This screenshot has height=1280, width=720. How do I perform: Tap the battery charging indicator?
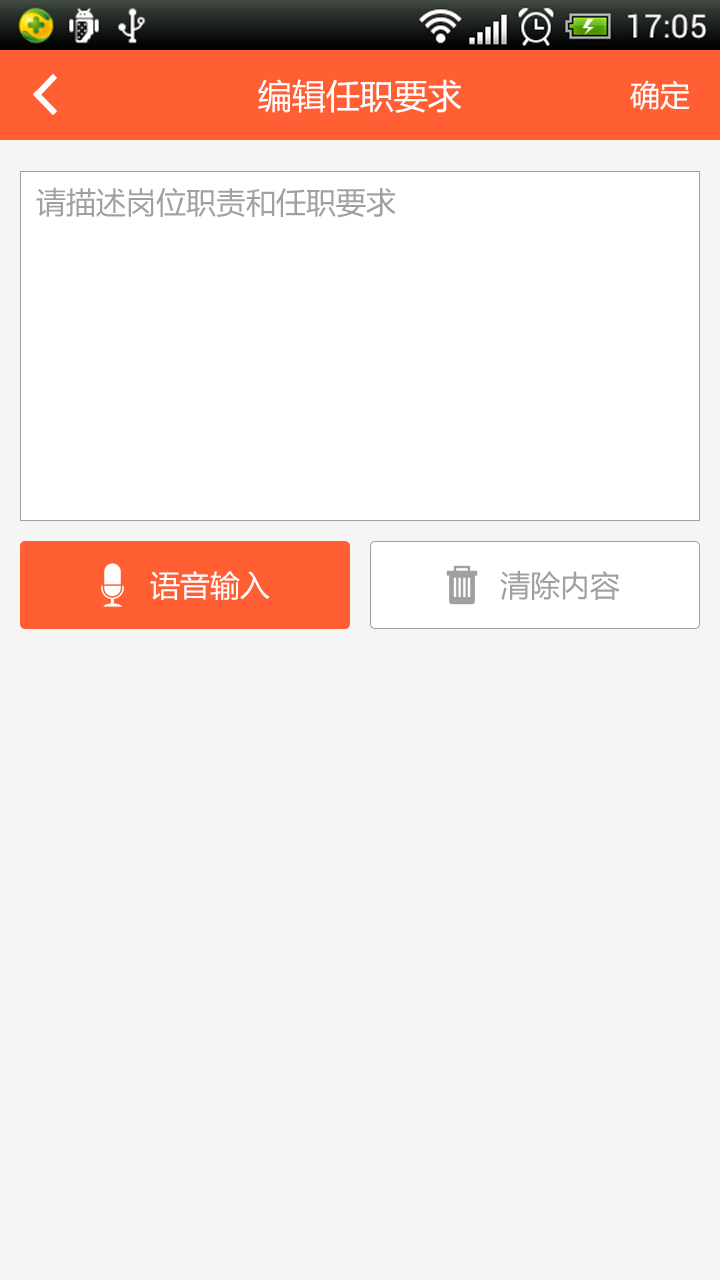coord(588,27)
